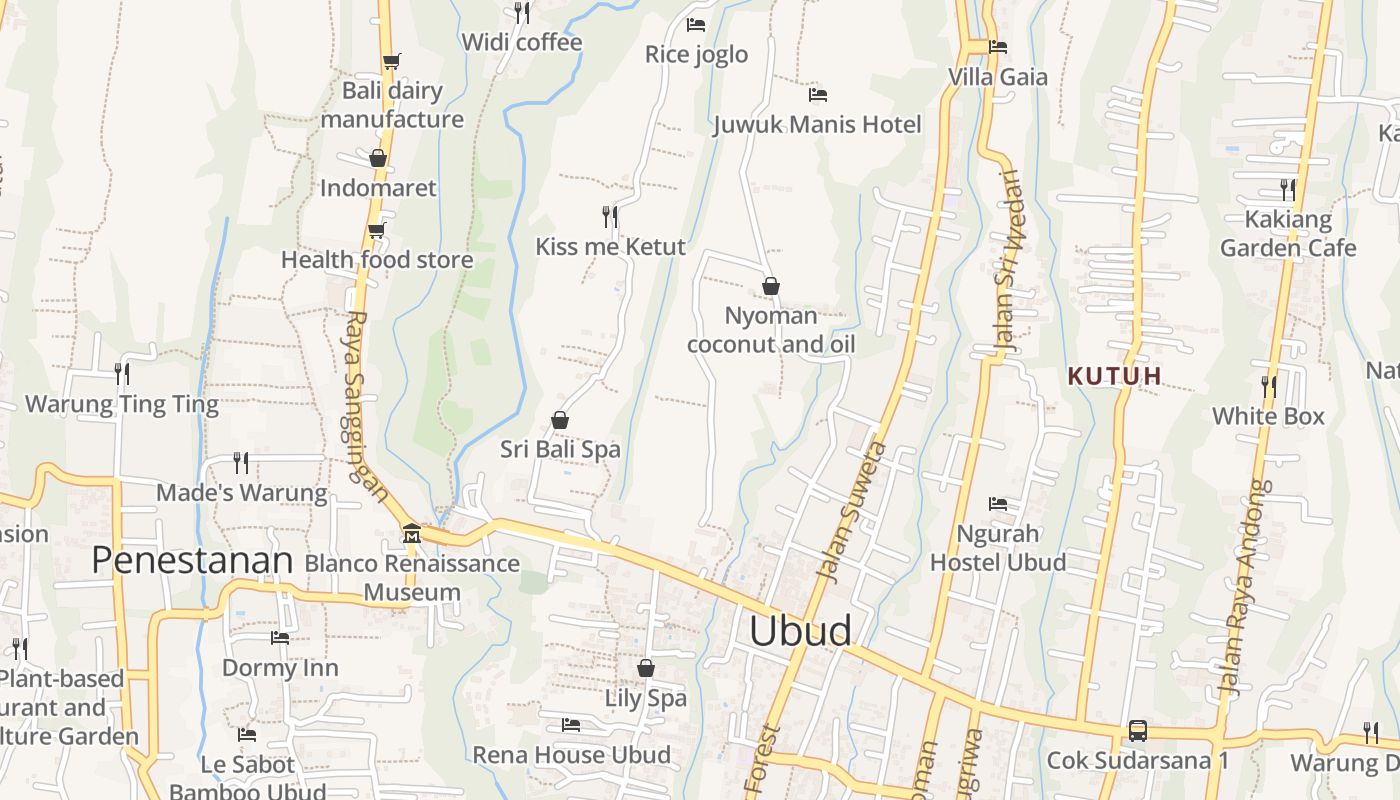1400x800 pixels.
Task: Open the Ngurah Hostel Ubud marker
Action: (997, 503)
